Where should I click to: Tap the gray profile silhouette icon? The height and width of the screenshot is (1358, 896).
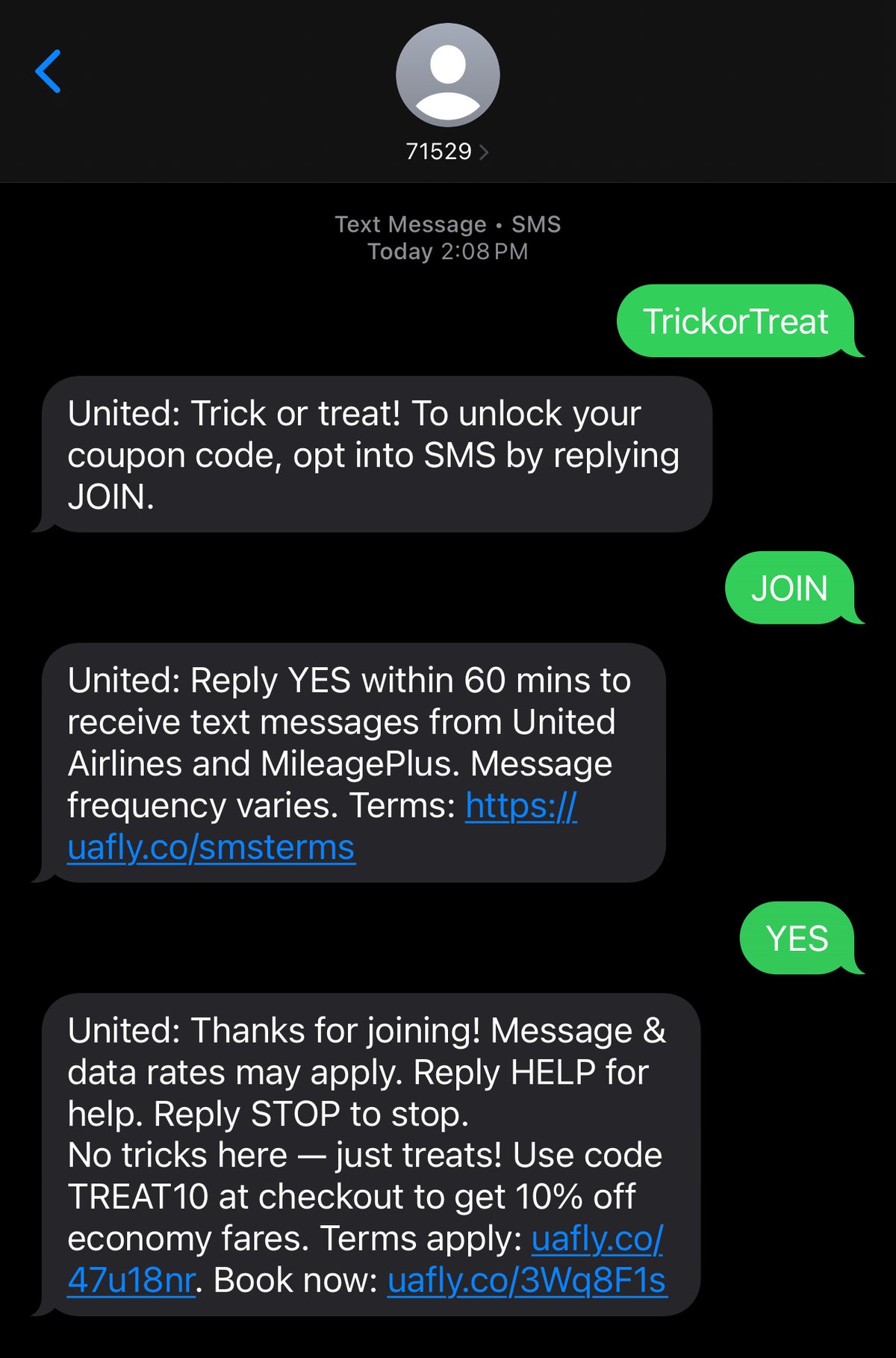click(447, 71)
